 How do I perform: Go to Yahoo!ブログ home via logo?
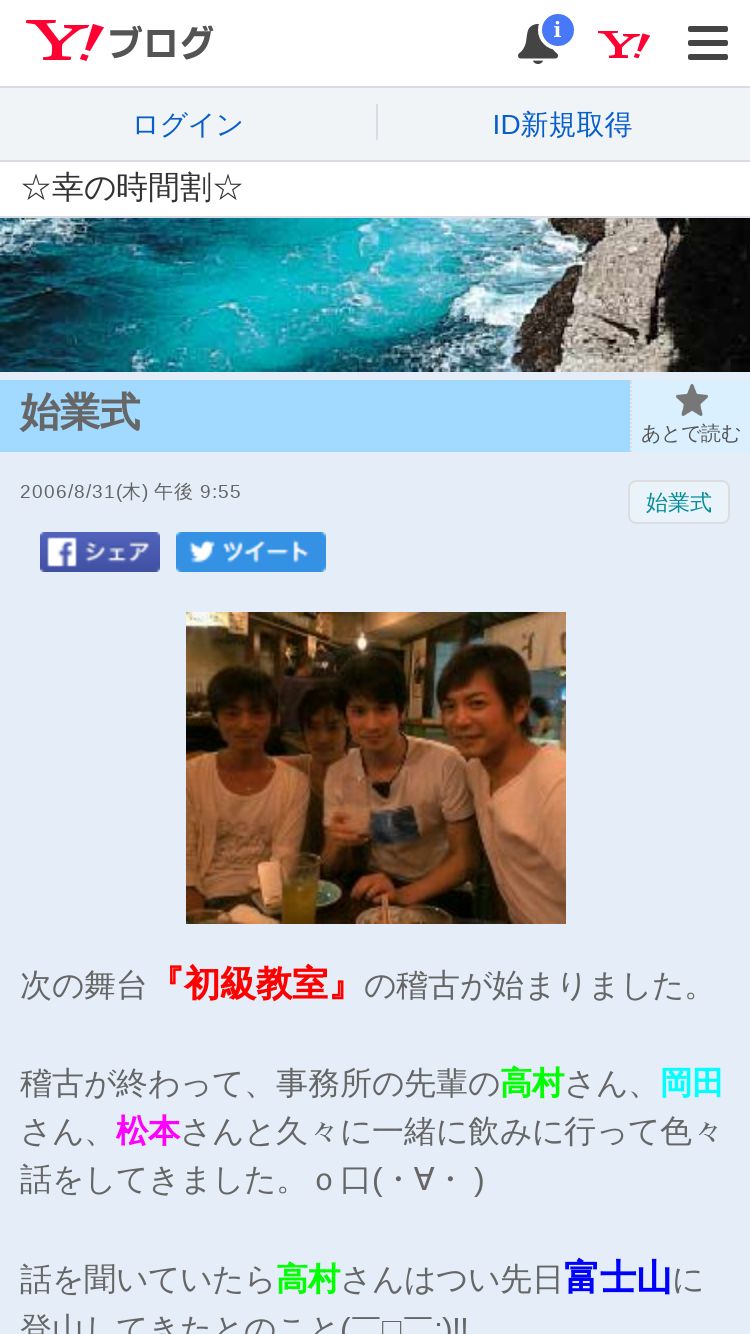119,42
